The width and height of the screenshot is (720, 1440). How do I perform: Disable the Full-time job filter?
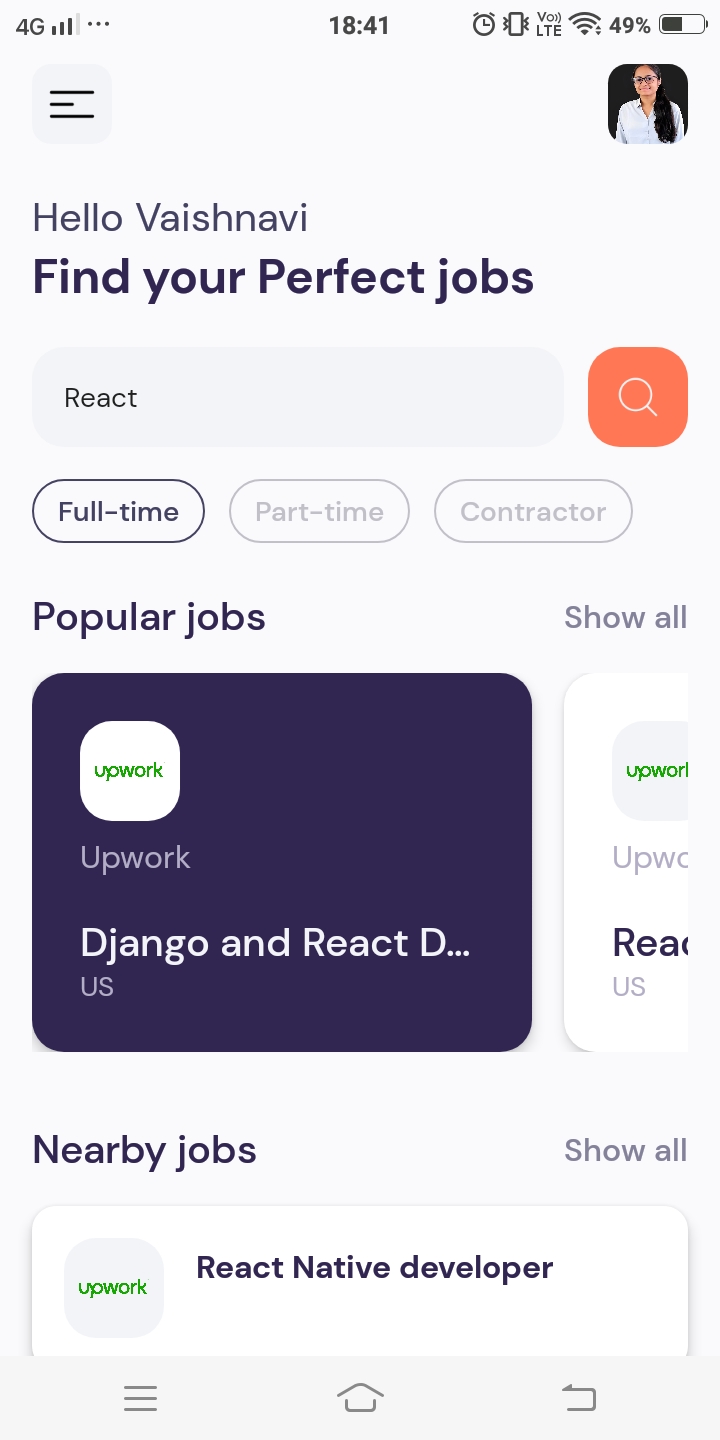coord(118,511)
